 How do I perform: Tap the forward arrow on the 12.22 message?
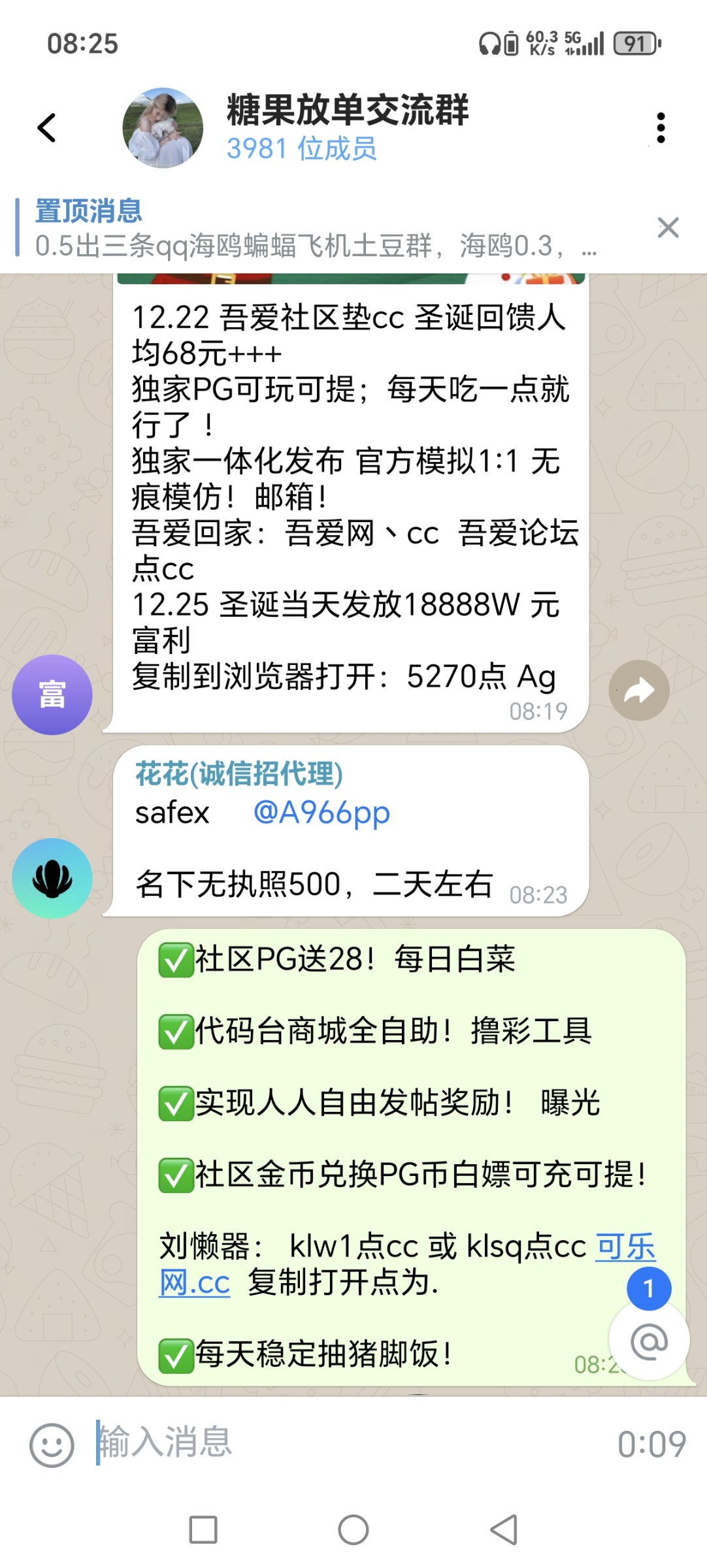pyautogui.click(x=638, y=689)
